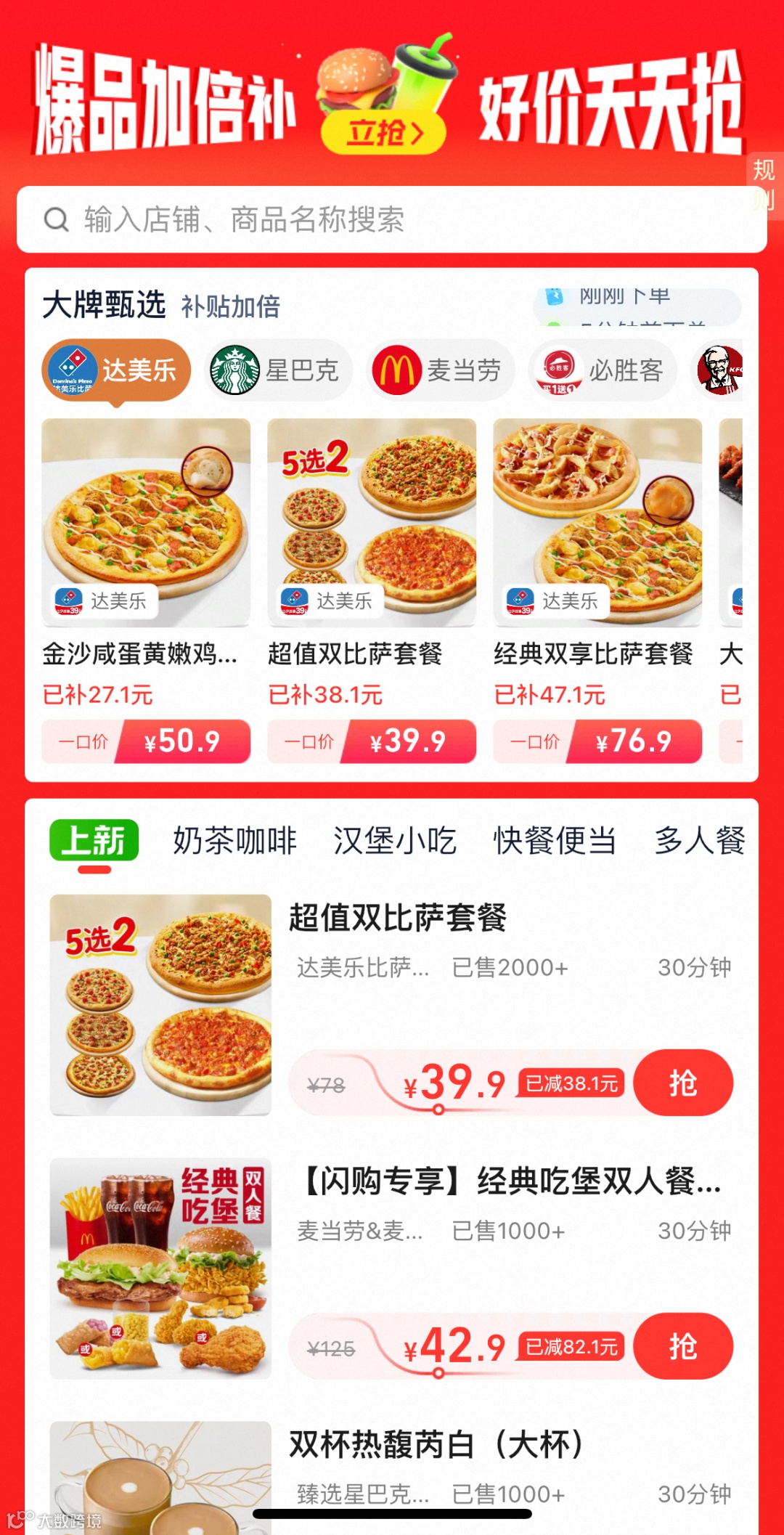784x1535 pixels.
Task: Open the 汉堡小吃 category tab
Action: coord(394,841)
